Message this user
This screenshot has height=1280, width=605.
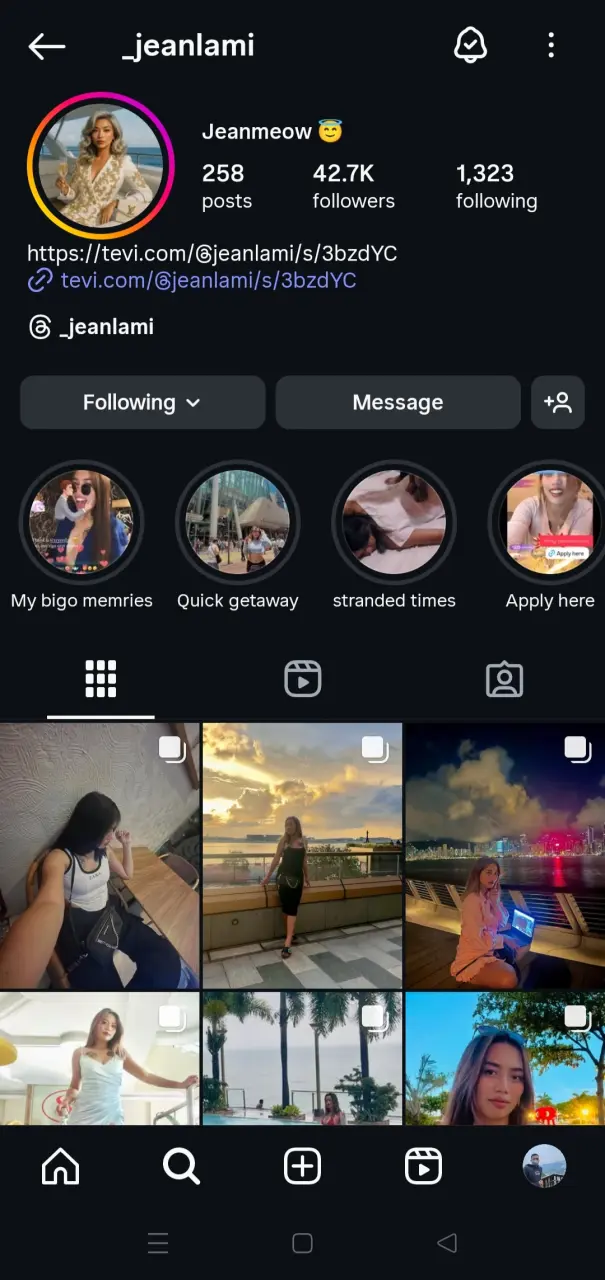coord(398,402)
